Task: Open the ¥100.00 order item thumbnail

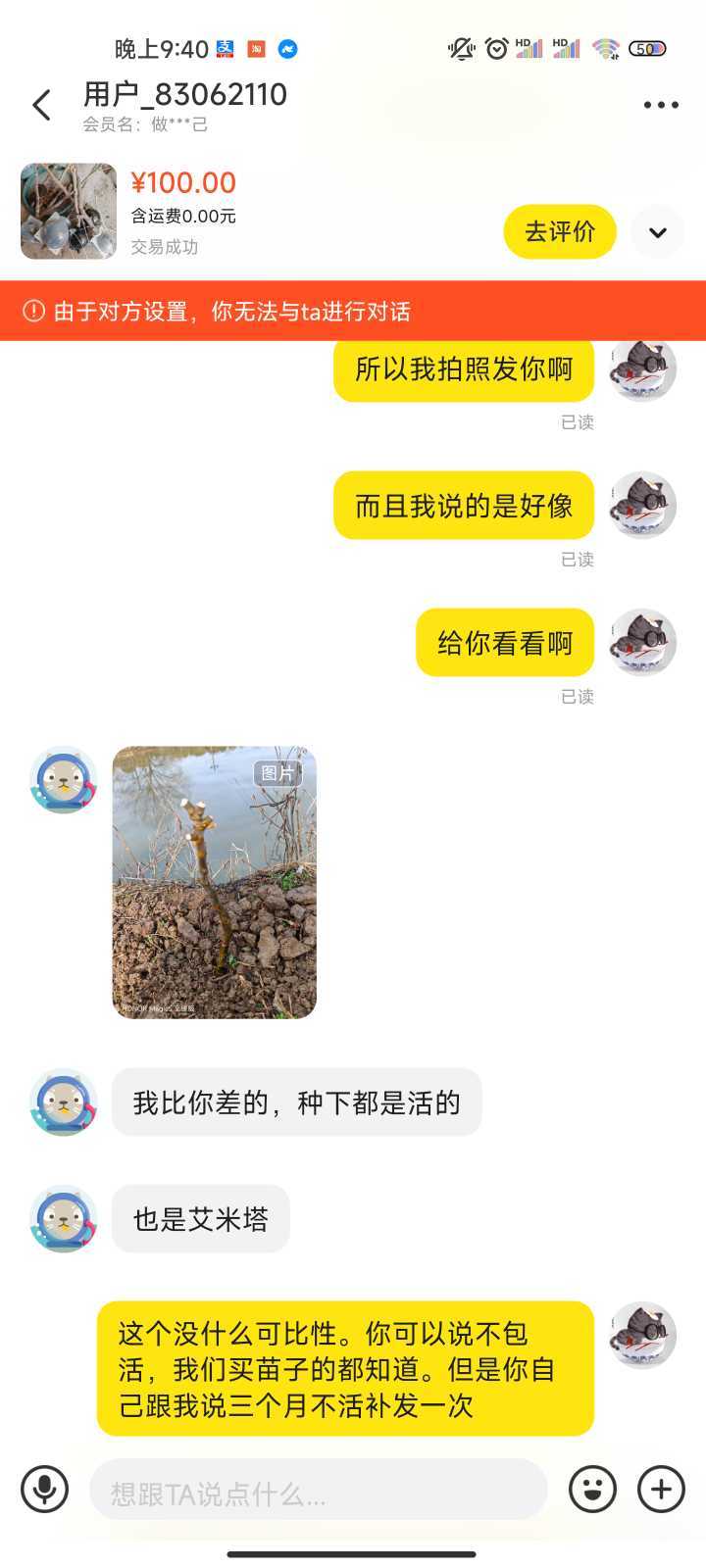Action: [x=69, y=211]
